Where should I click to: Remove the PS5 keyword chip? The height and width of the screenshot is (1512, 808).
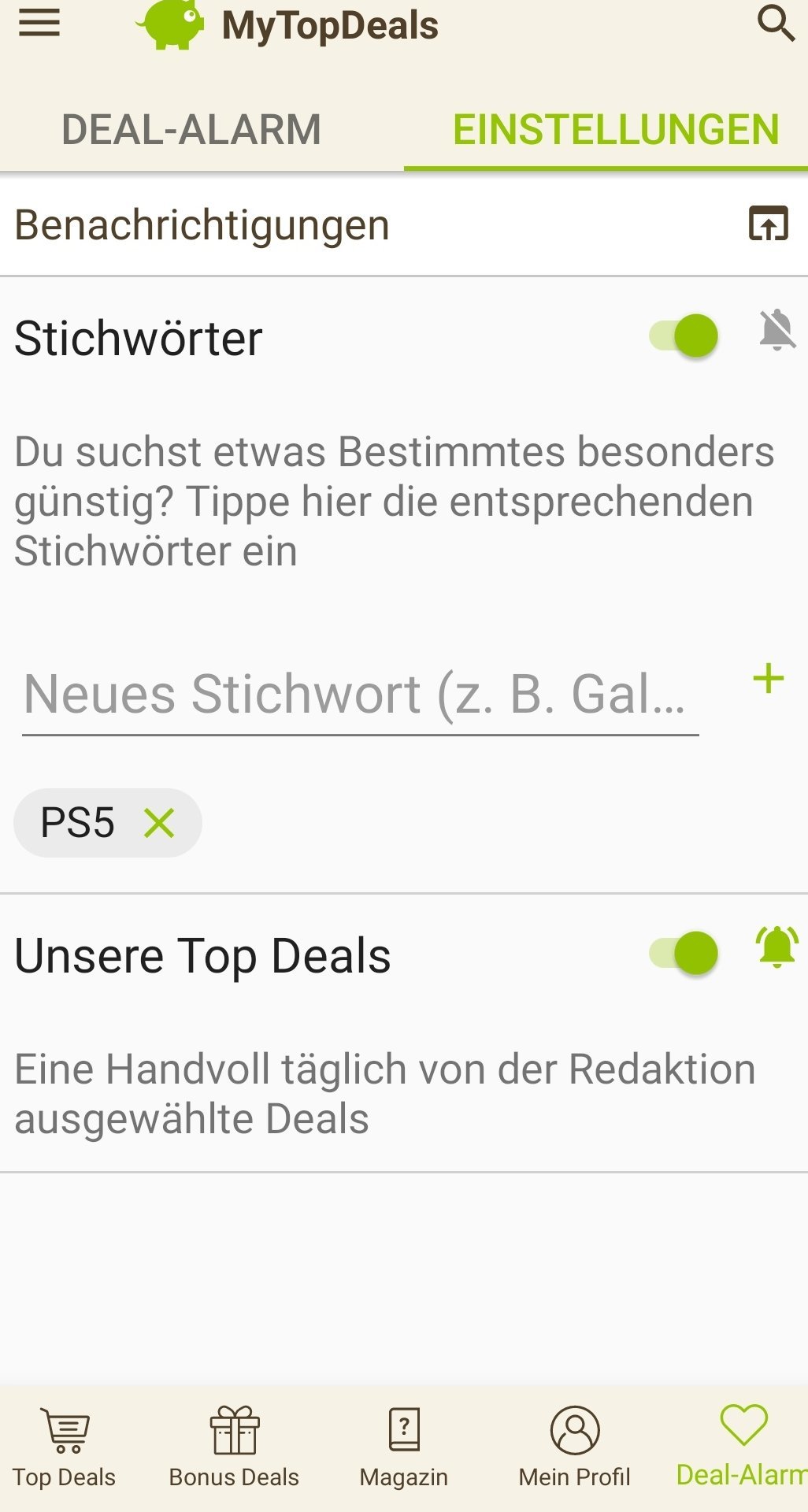coord(160,824)
